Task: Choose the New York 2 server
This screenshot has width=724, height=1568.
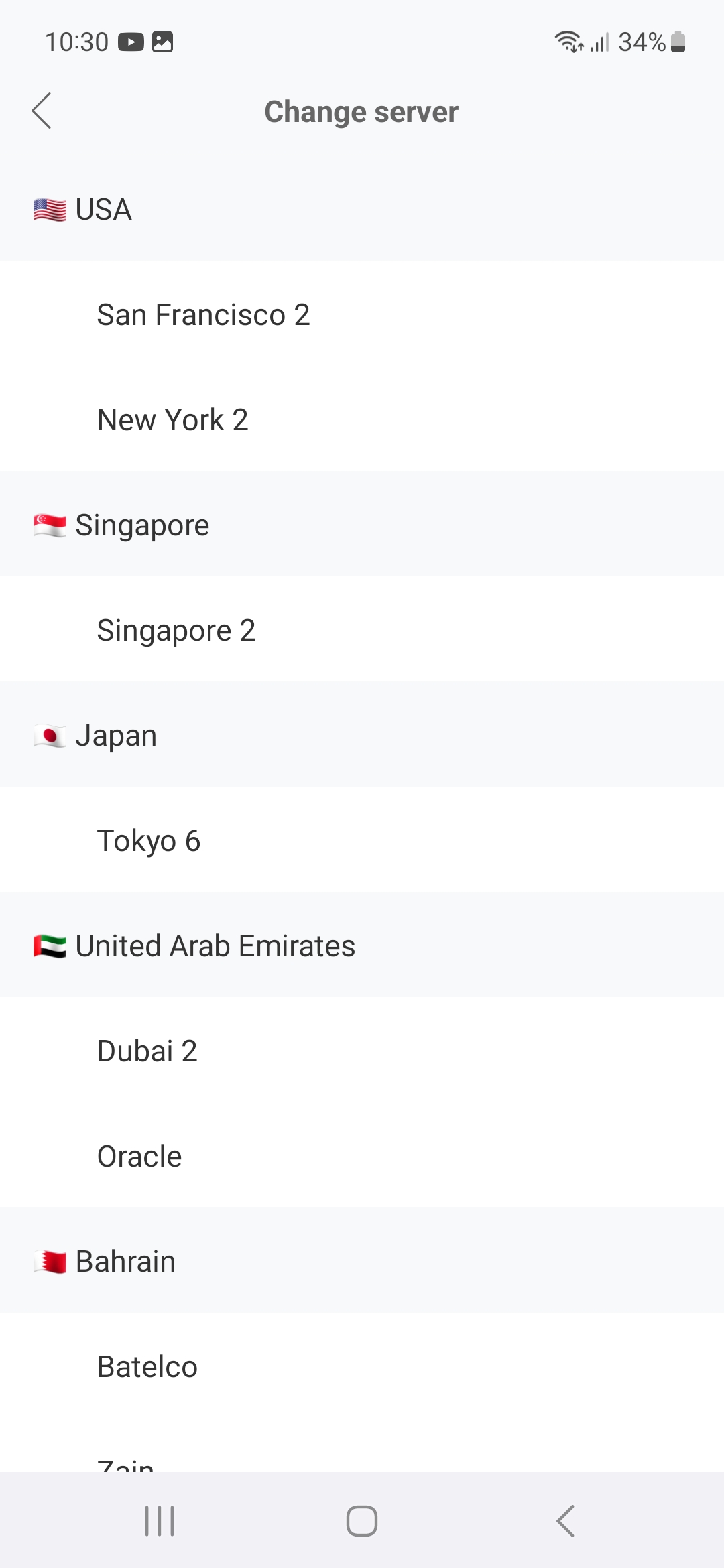Action: (362, 419)
